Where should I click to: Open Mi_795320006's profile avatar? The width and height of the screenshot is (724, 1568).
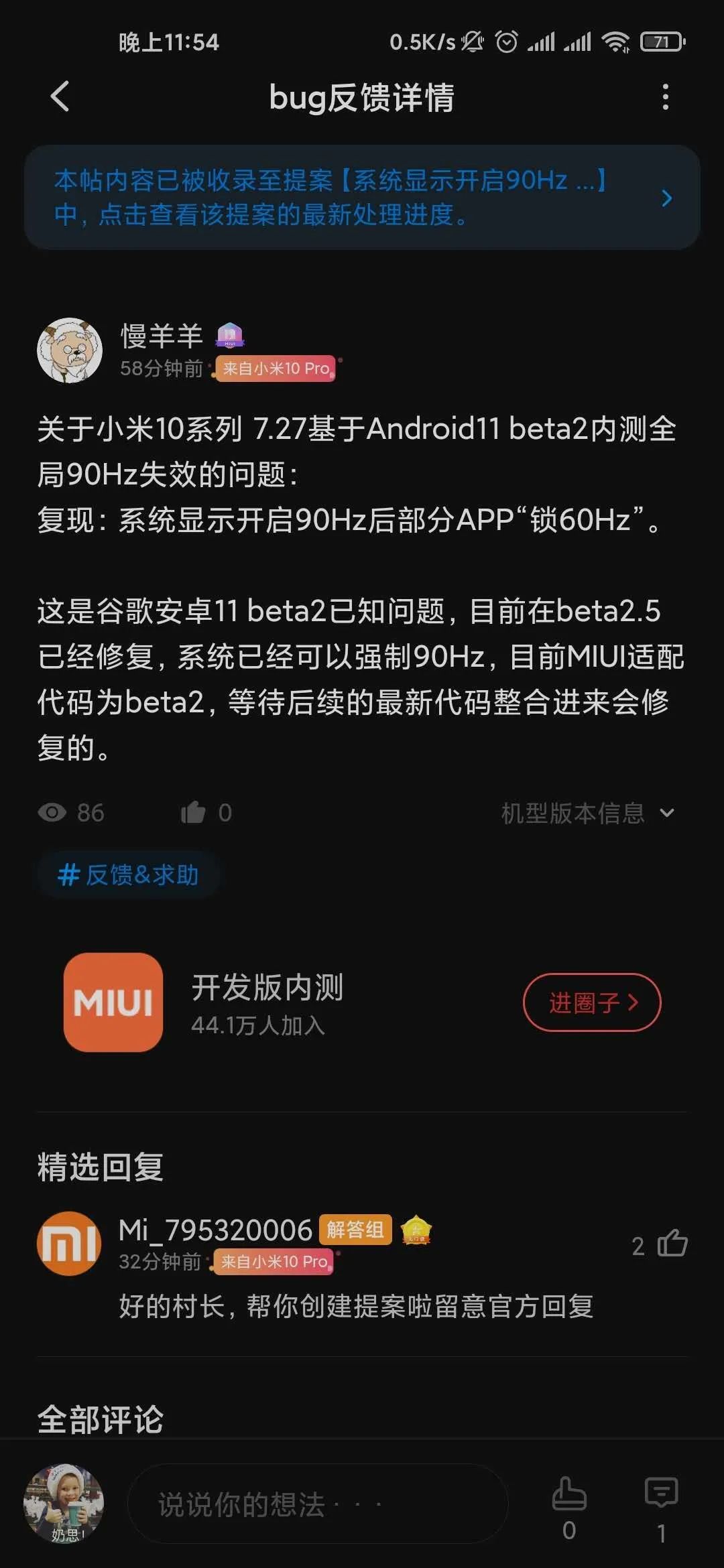[x=69, y=1244]
